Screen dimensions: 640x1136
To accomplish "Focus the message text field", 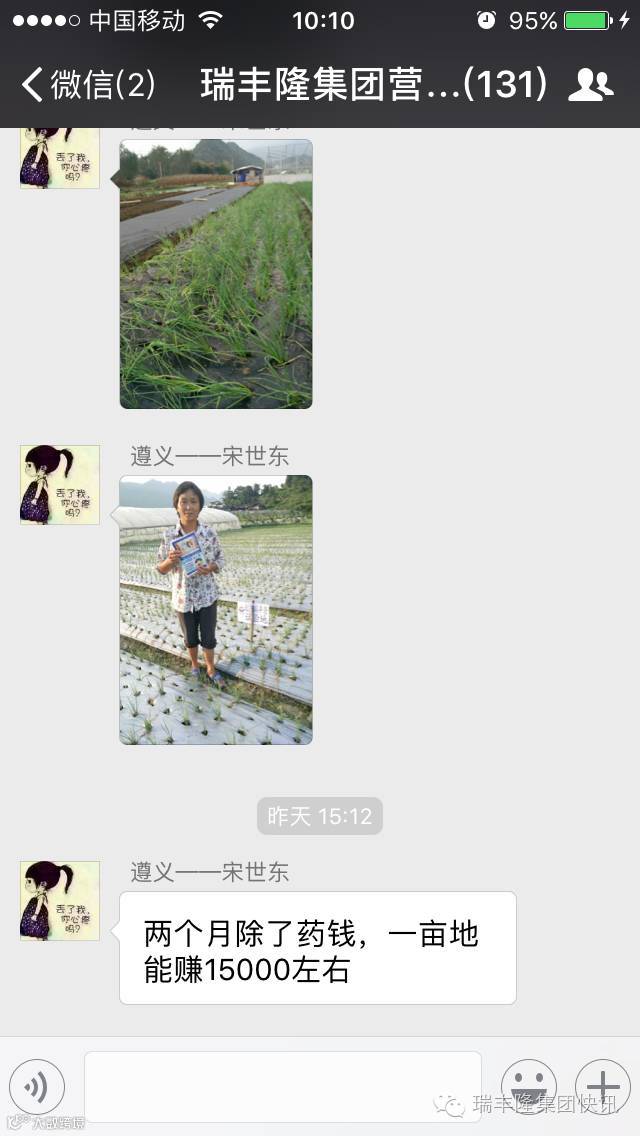I will (283, 1086).
